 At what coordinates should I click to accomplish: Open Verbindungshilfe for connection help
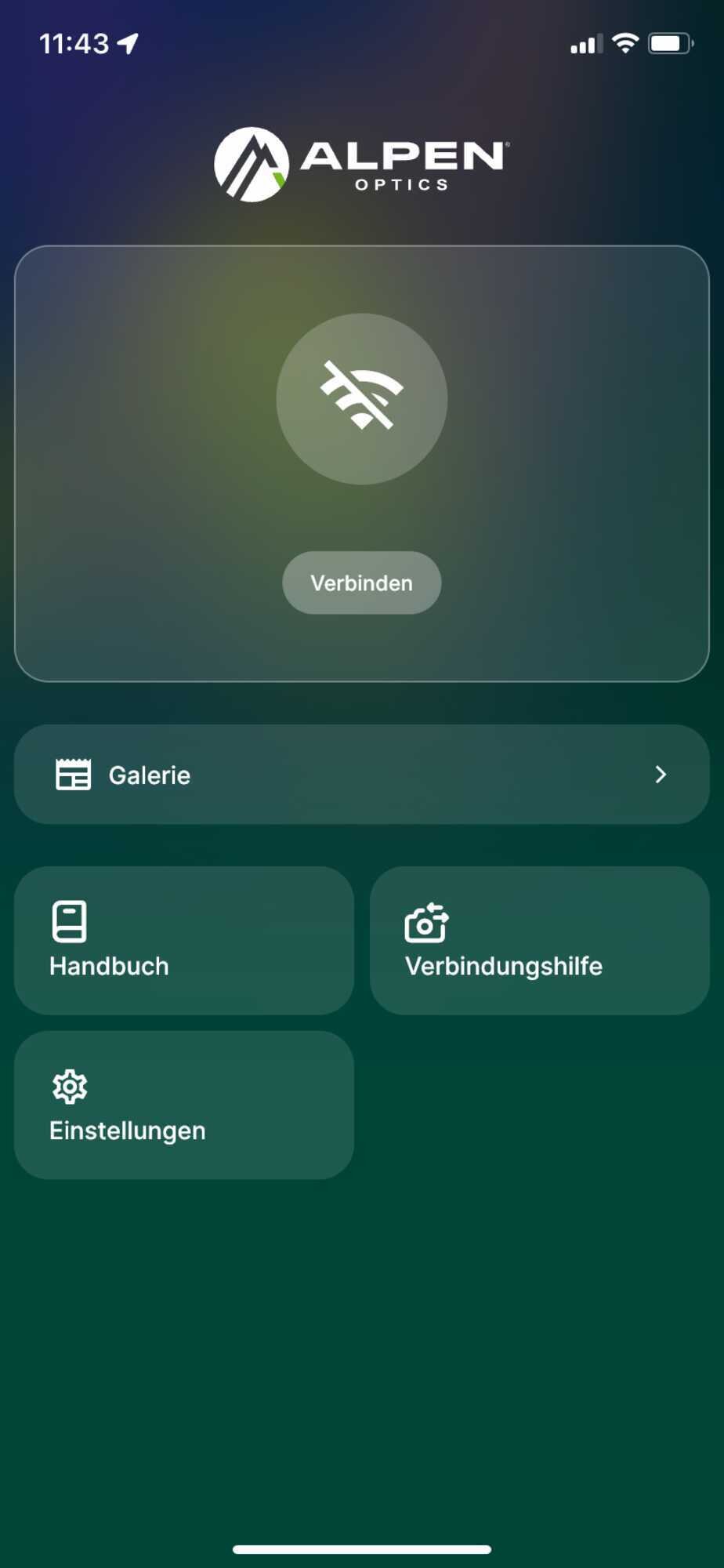tap(539, 940)
